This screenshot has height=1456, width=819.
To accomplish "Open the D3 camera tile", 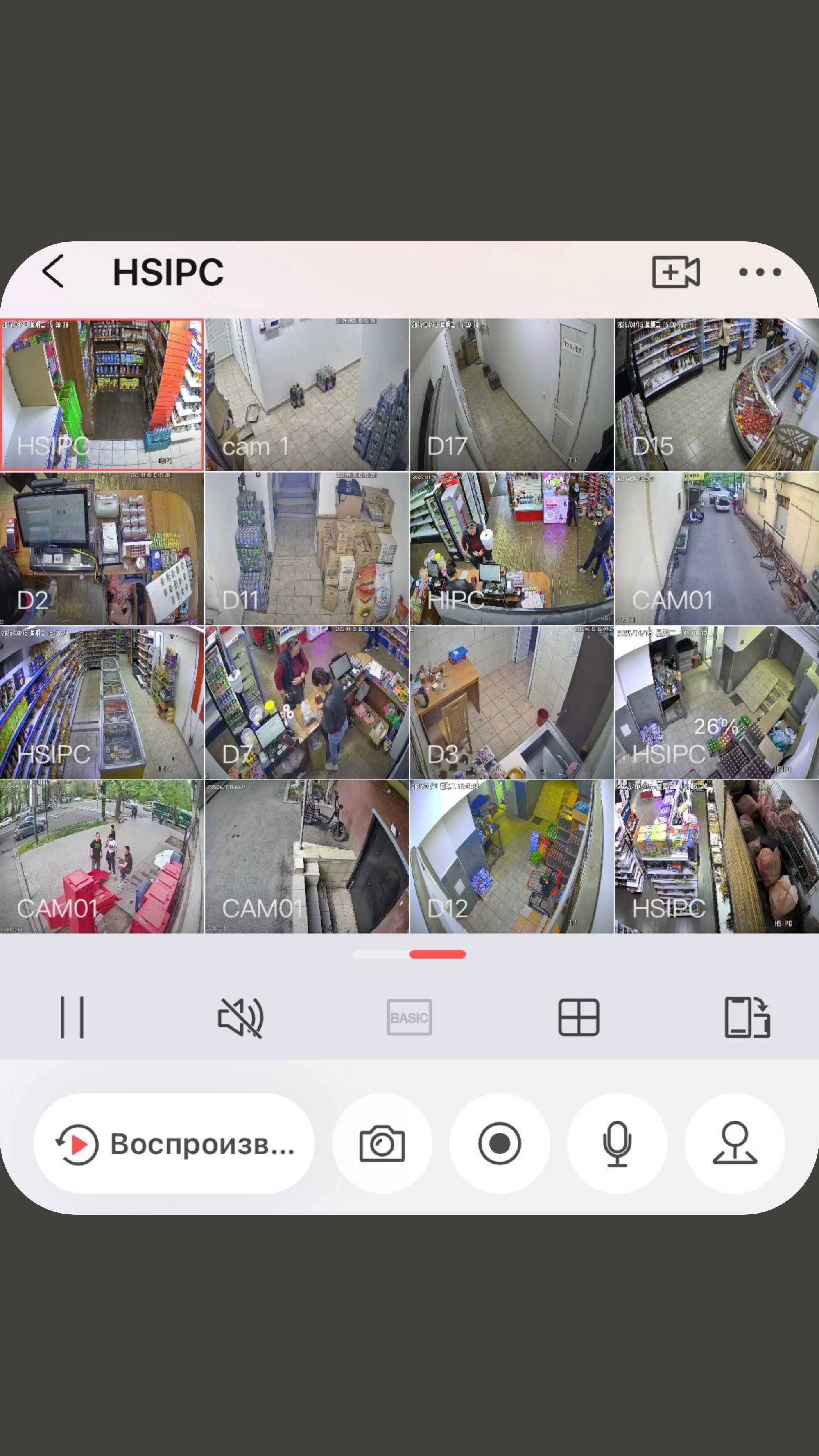I will coord(511,703).
